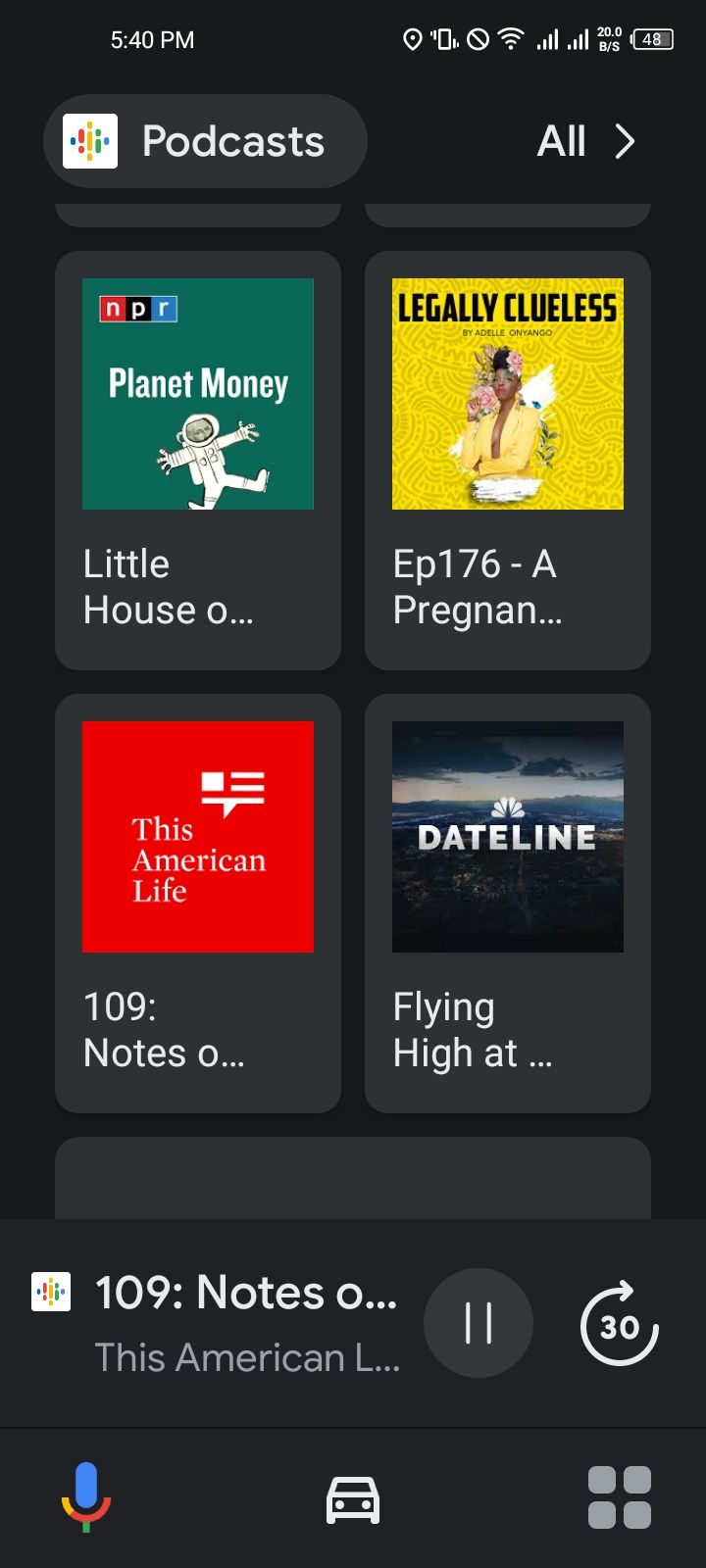Open the now playing episode title
The height and width of the screenshot is (1568, 706).
(245, 1293)
